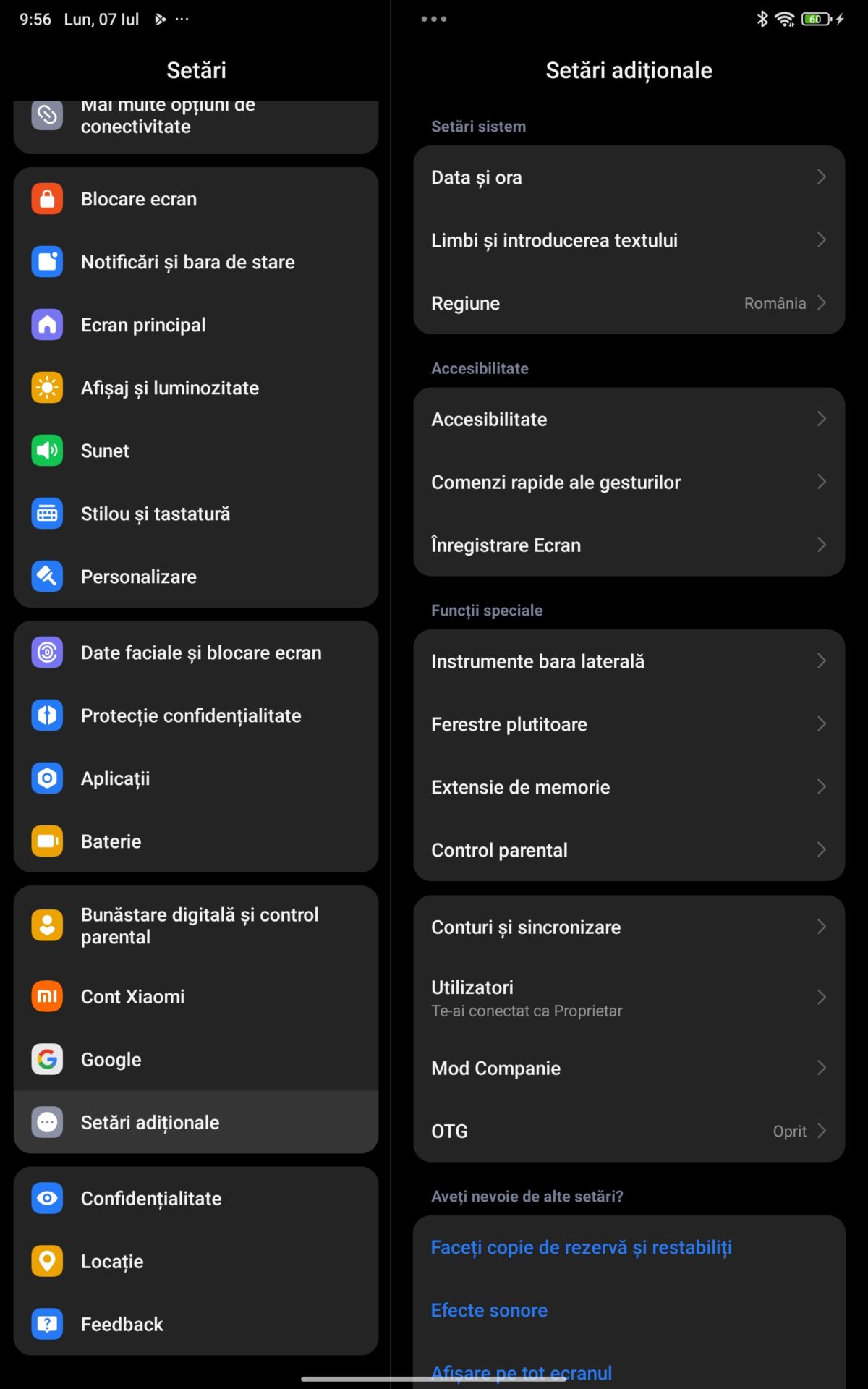Tap Faceți copie de rezervă și restabiliți link
The width and height of the screenshot is (868, 1389).
tap(581, 1248)
